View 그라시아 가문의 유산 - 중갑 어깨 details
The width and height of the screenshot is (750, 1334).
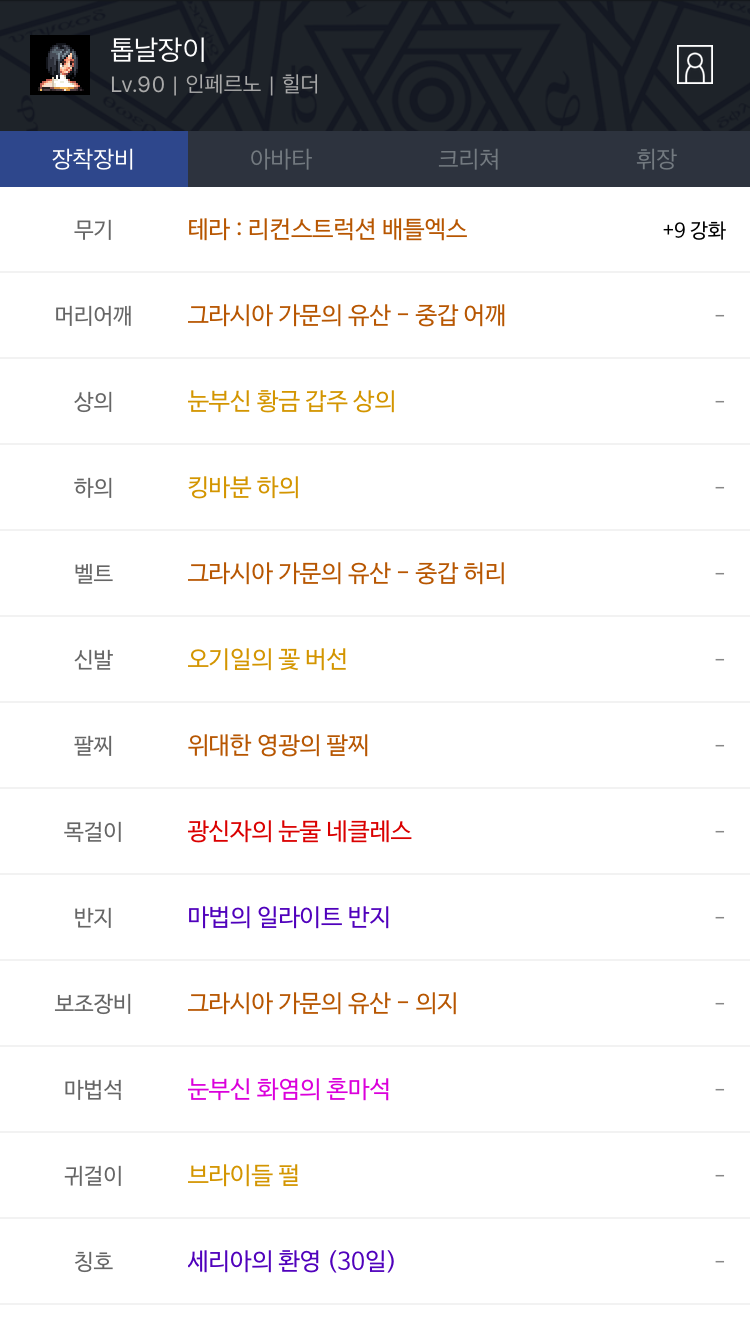click(375, 315)
